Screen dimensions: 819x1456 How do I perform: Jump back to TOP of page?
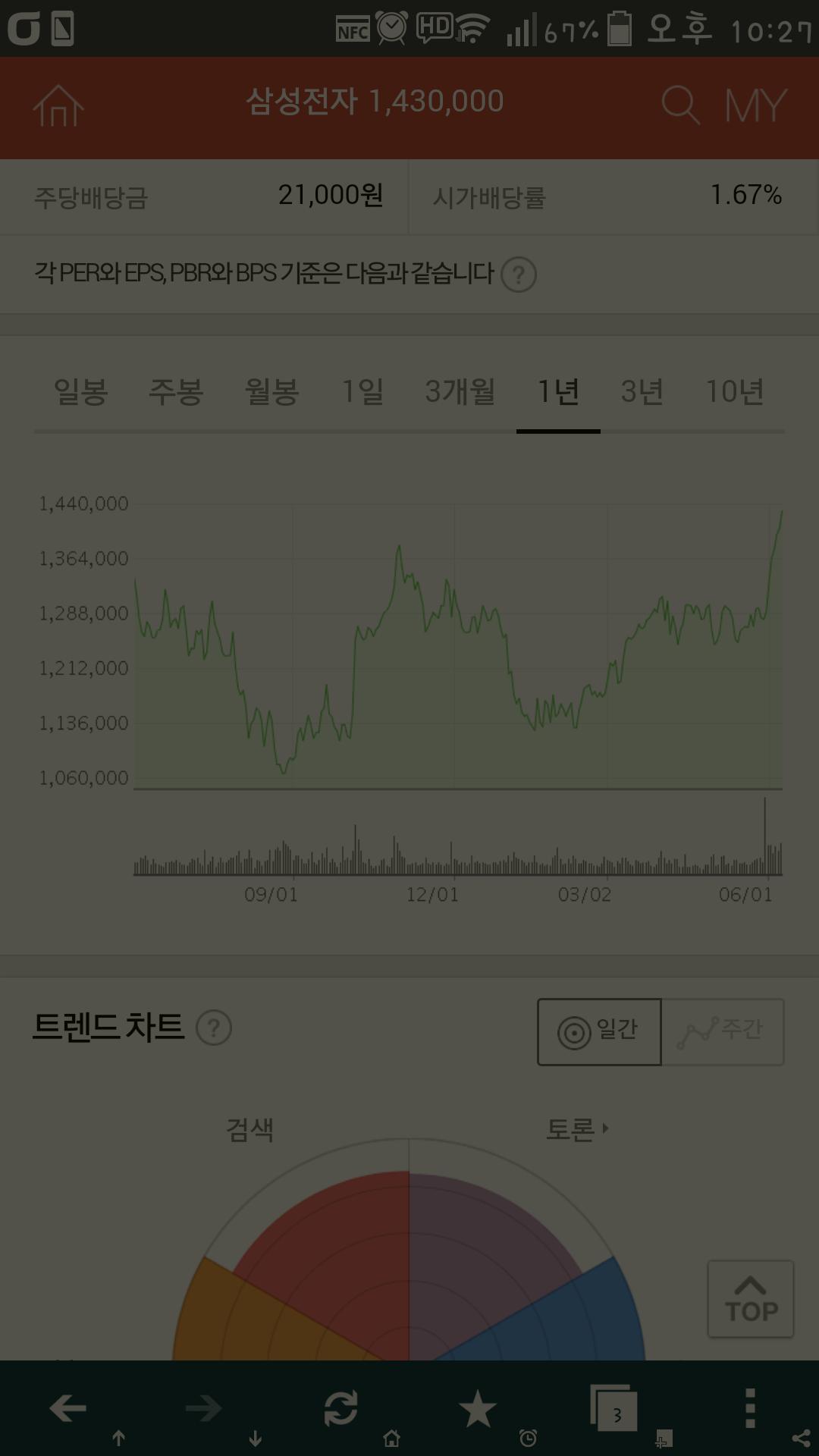pos(750,1298)
